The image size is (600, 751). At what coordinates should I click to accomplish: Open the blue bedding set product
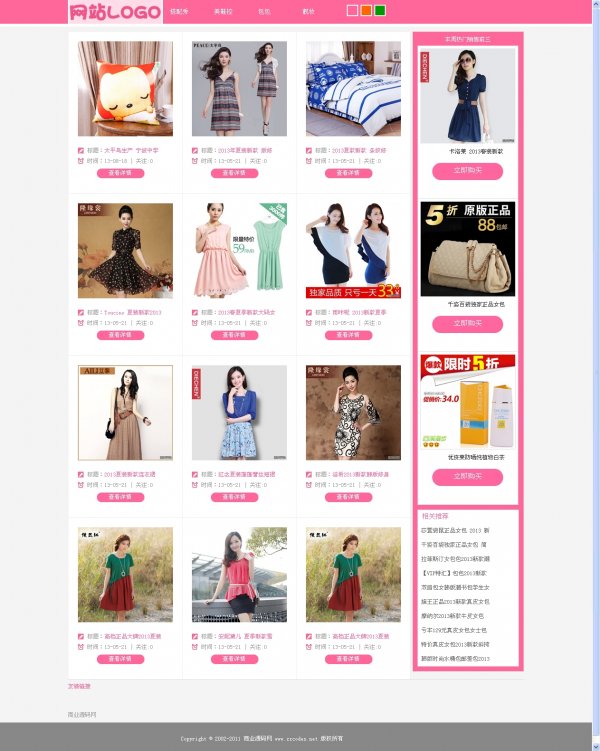pyautogui.click(x=353, y=88)
